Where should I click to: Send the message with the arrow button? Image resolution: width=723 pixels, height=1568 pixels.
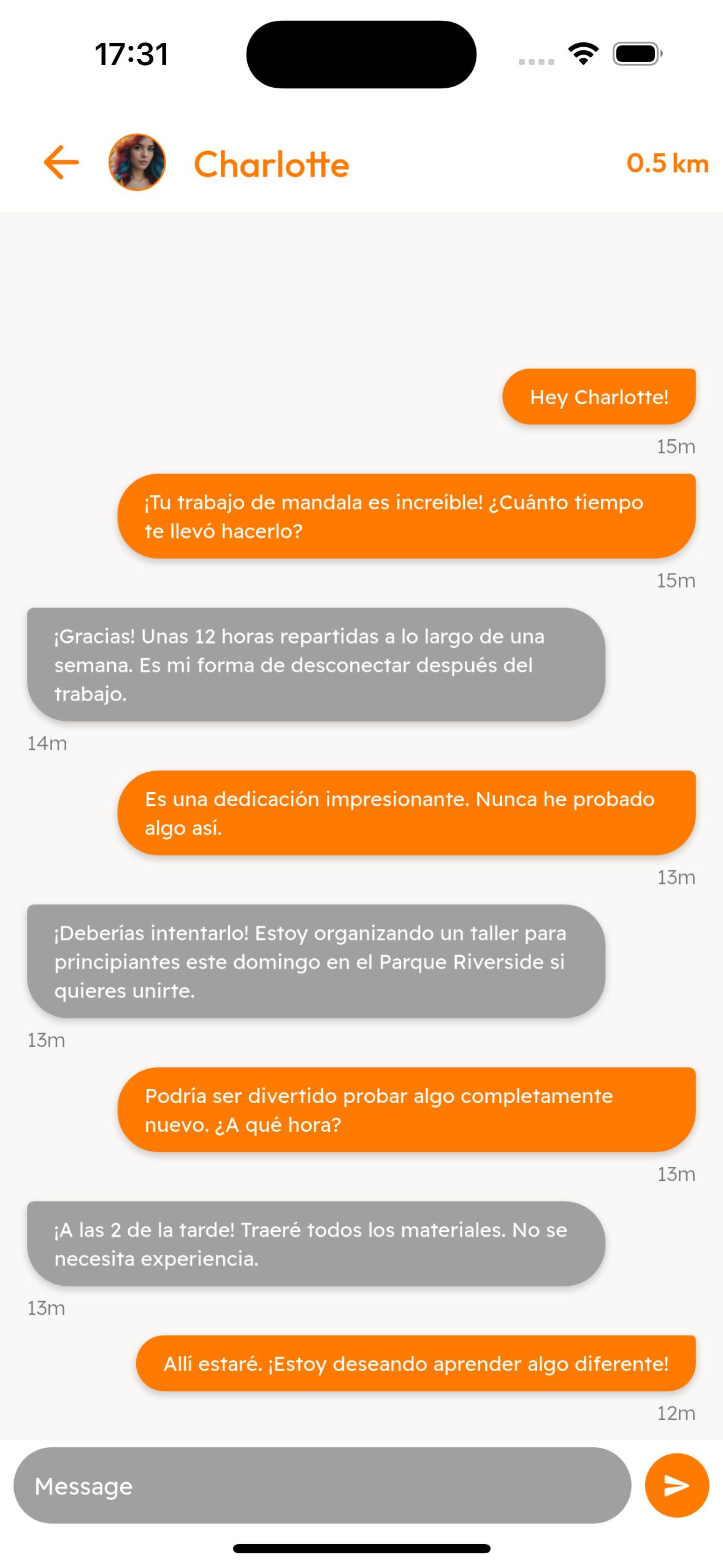pyautogui.click(x=676, y=1485)
